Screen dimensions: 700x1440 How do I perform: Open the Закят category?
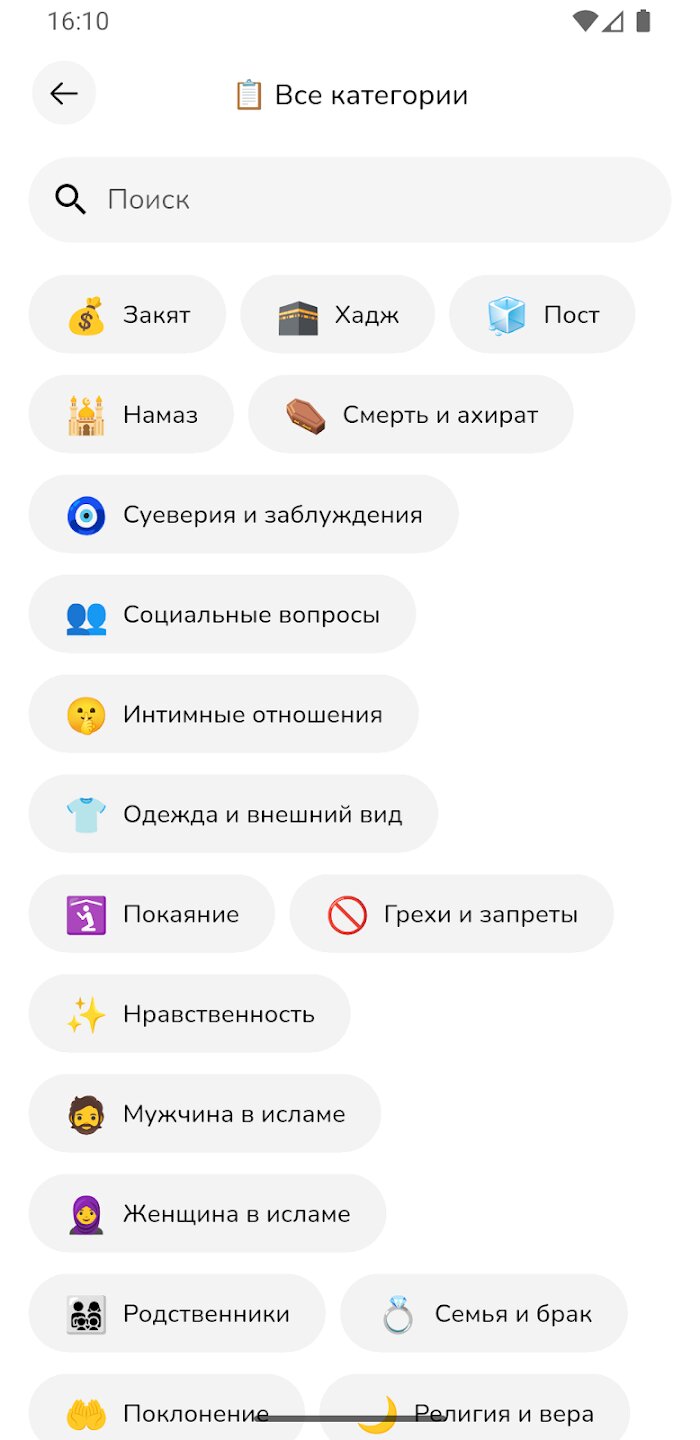127,314
